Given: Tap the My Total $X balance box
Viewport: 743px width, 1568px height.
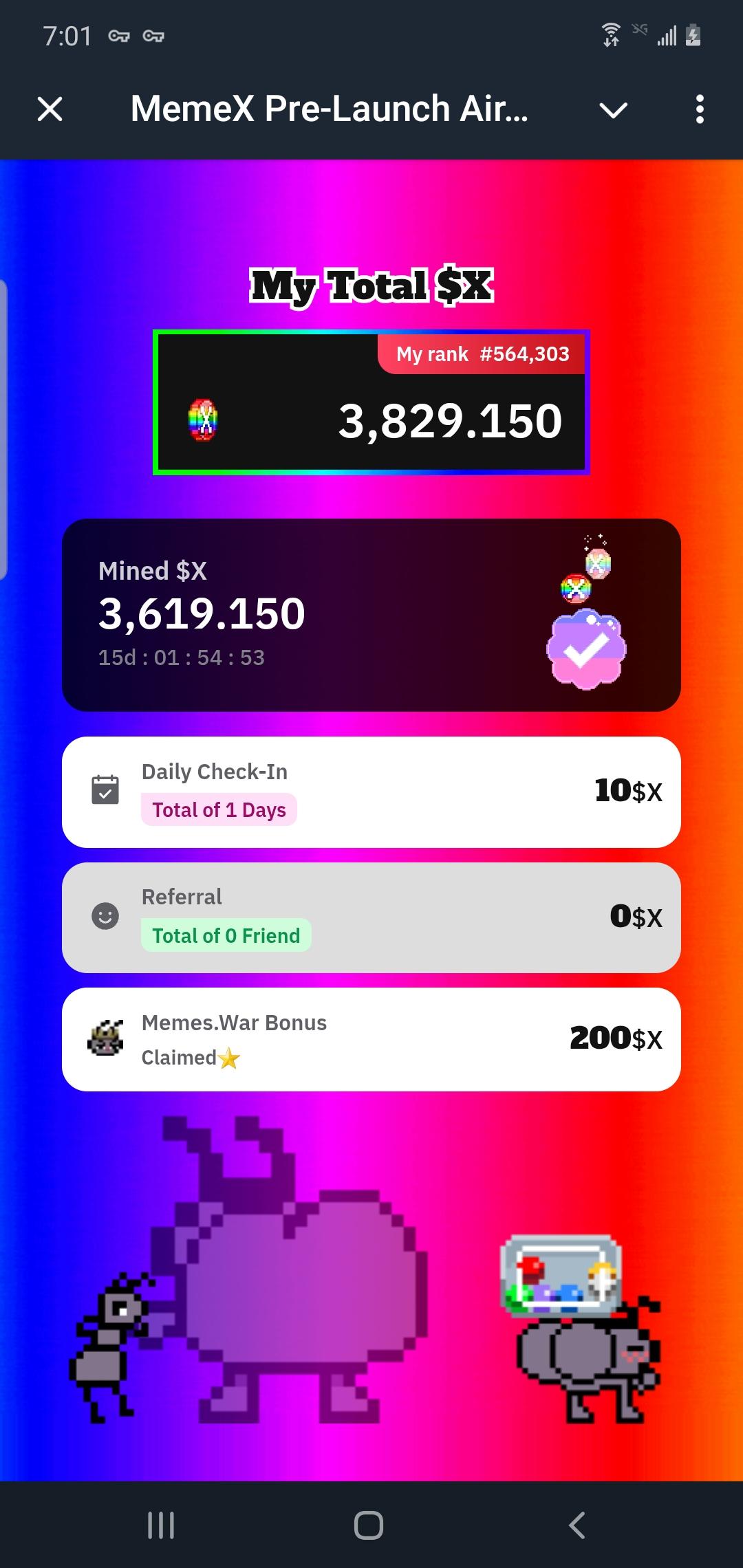Looking at the screenshot, I should coord(371,402).
